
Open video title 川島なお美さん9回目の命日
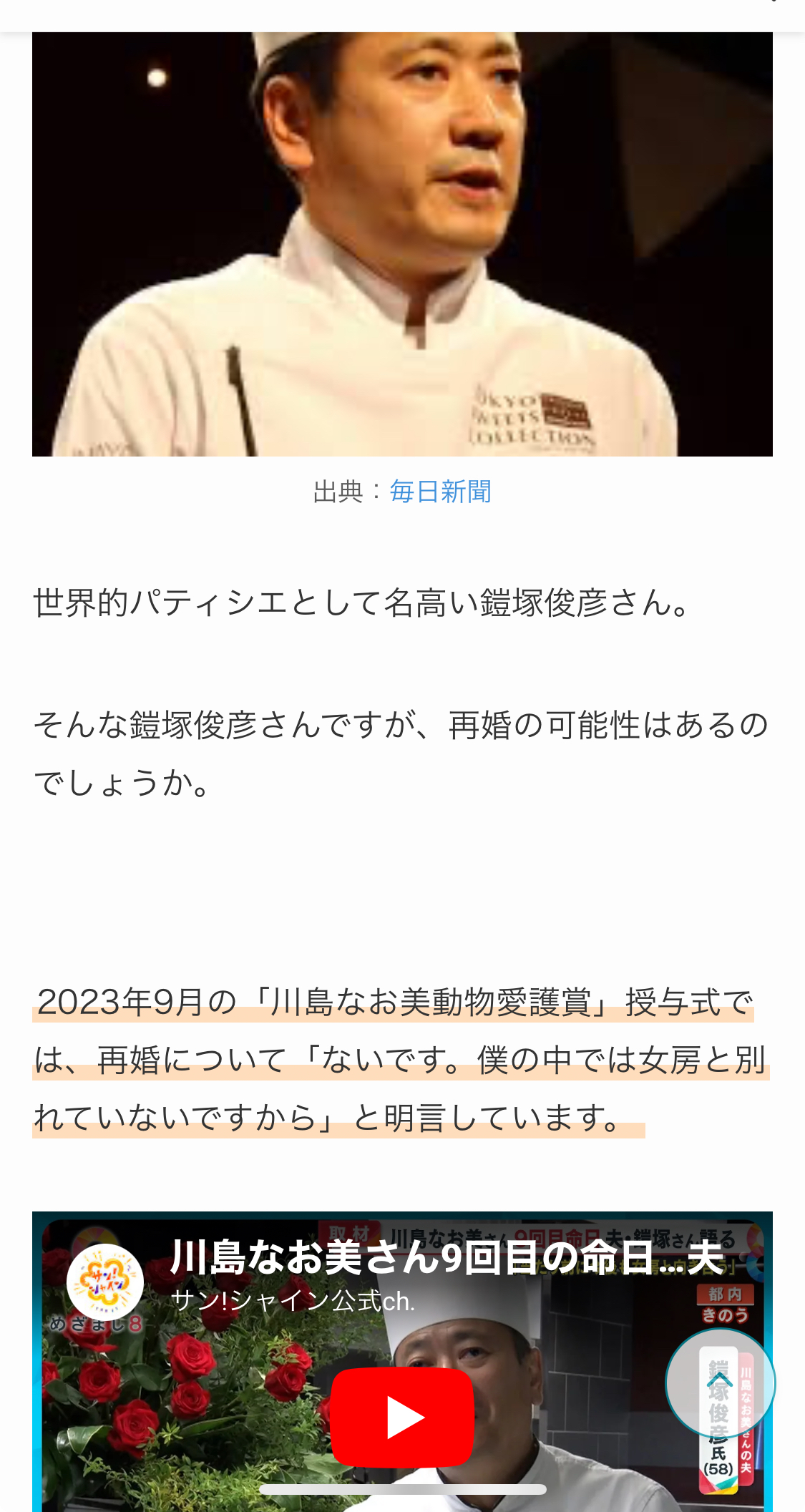447,1258
